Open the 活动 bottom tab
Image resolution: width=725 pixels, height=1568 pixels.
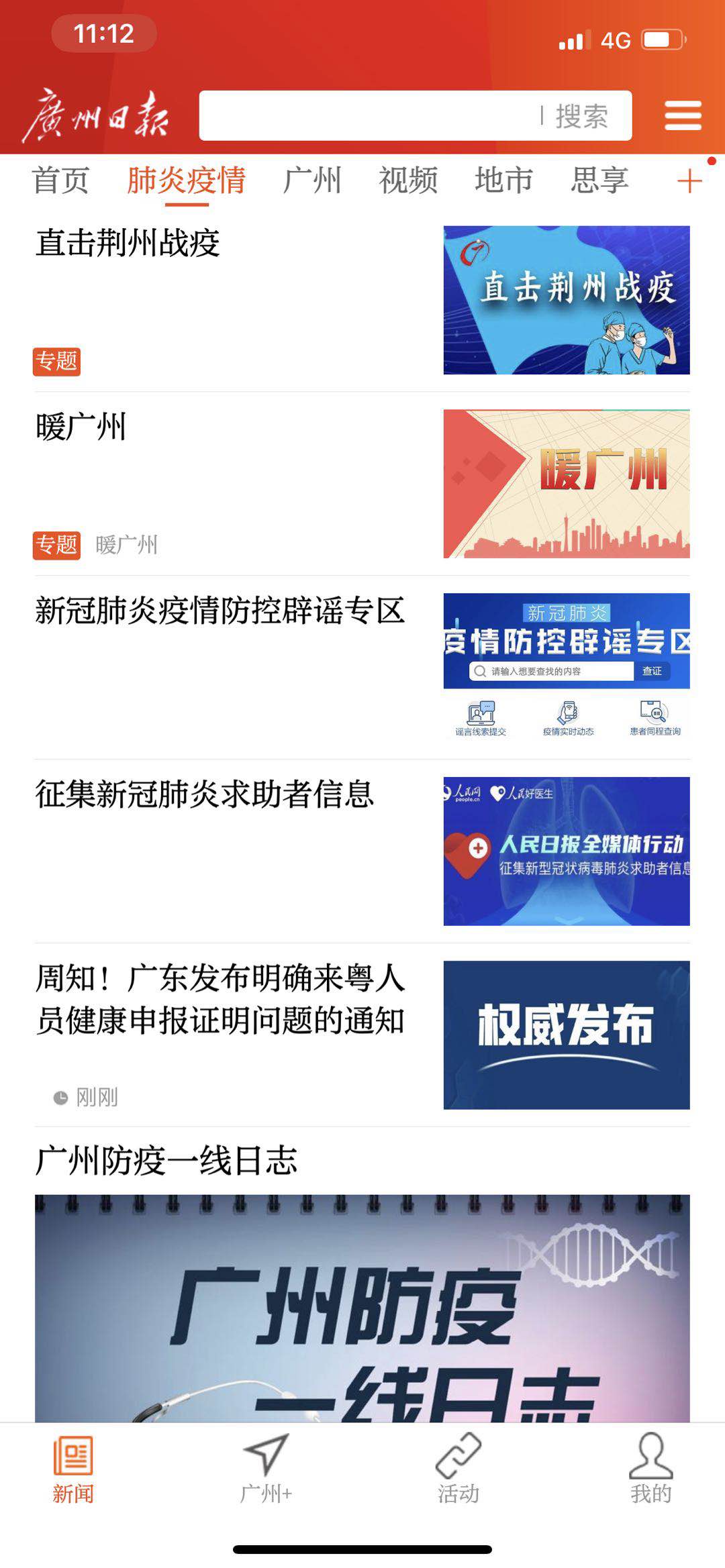click(458, 1469)
